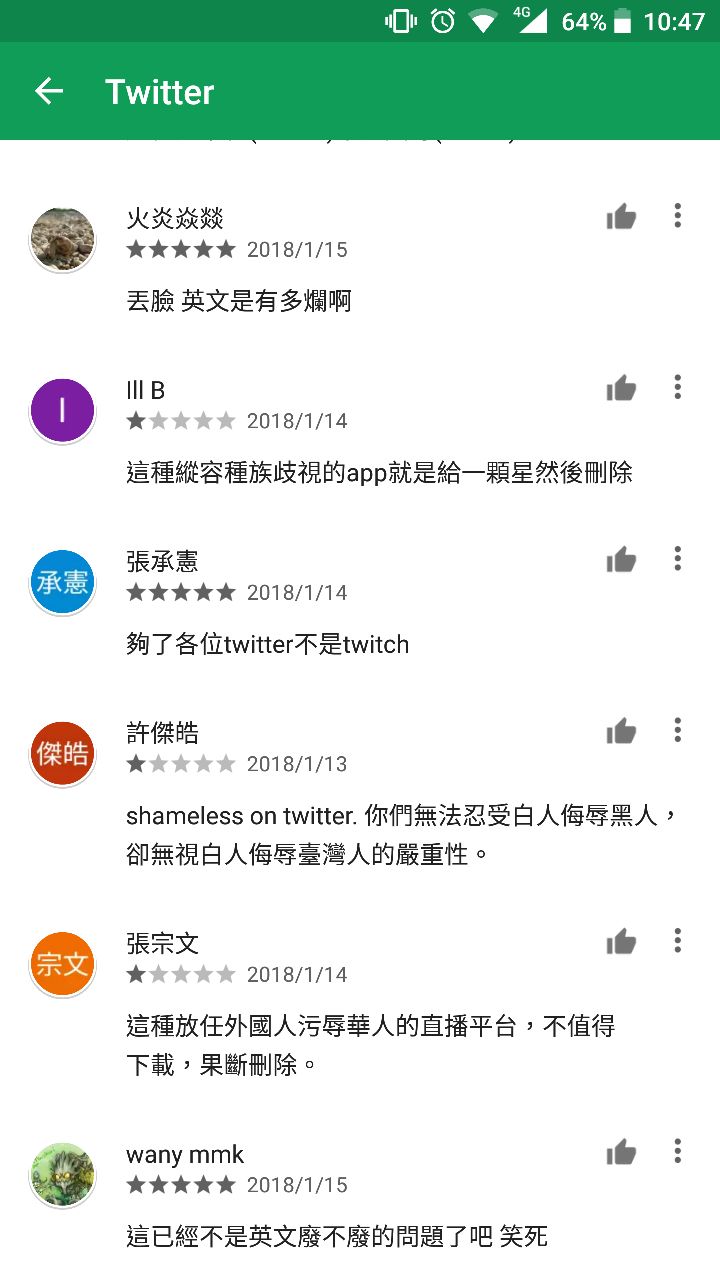Mark 張宗文's review as helpful

621,941
